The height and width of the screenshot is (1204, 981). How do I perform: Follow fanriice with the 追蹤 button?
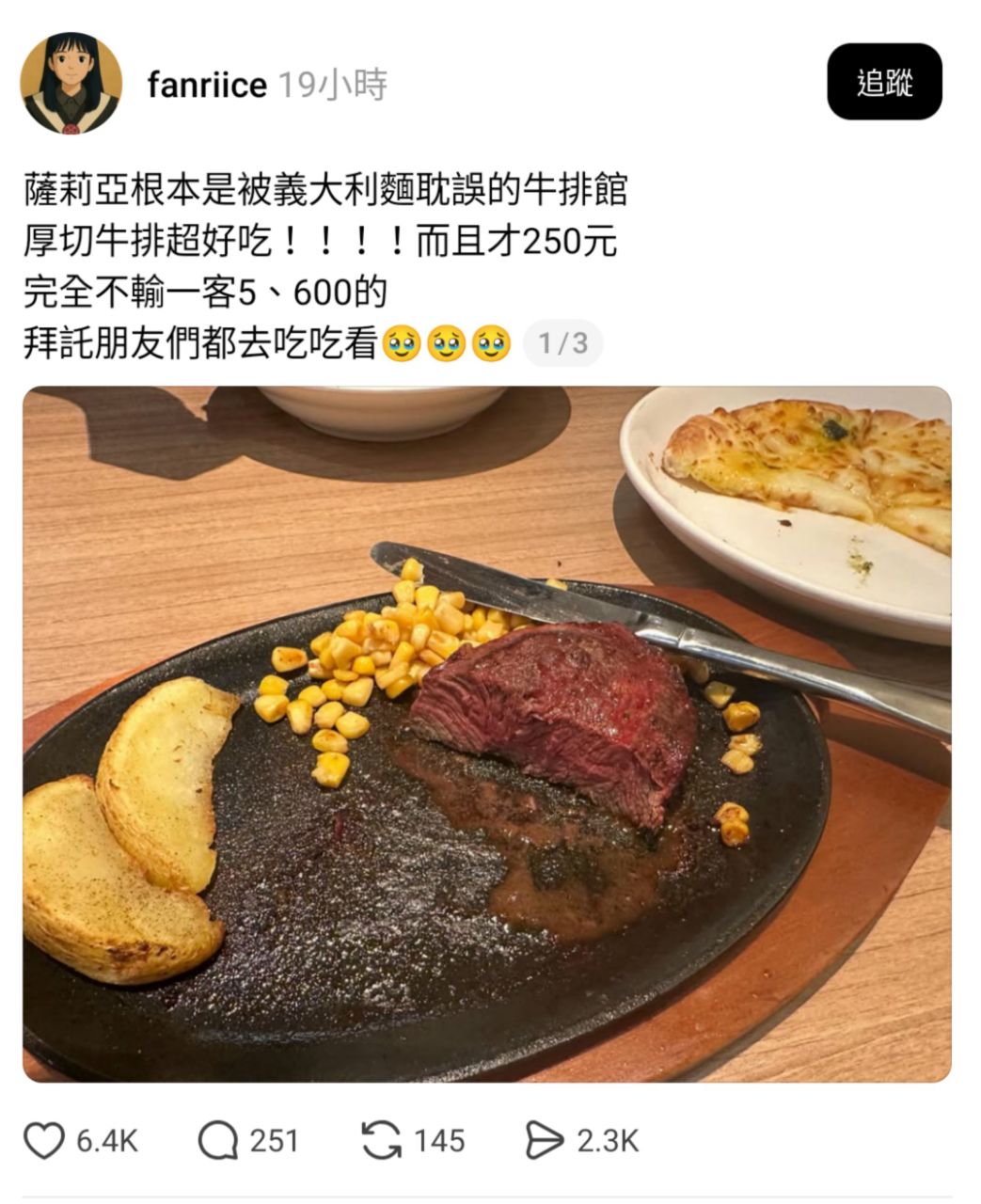884,82
